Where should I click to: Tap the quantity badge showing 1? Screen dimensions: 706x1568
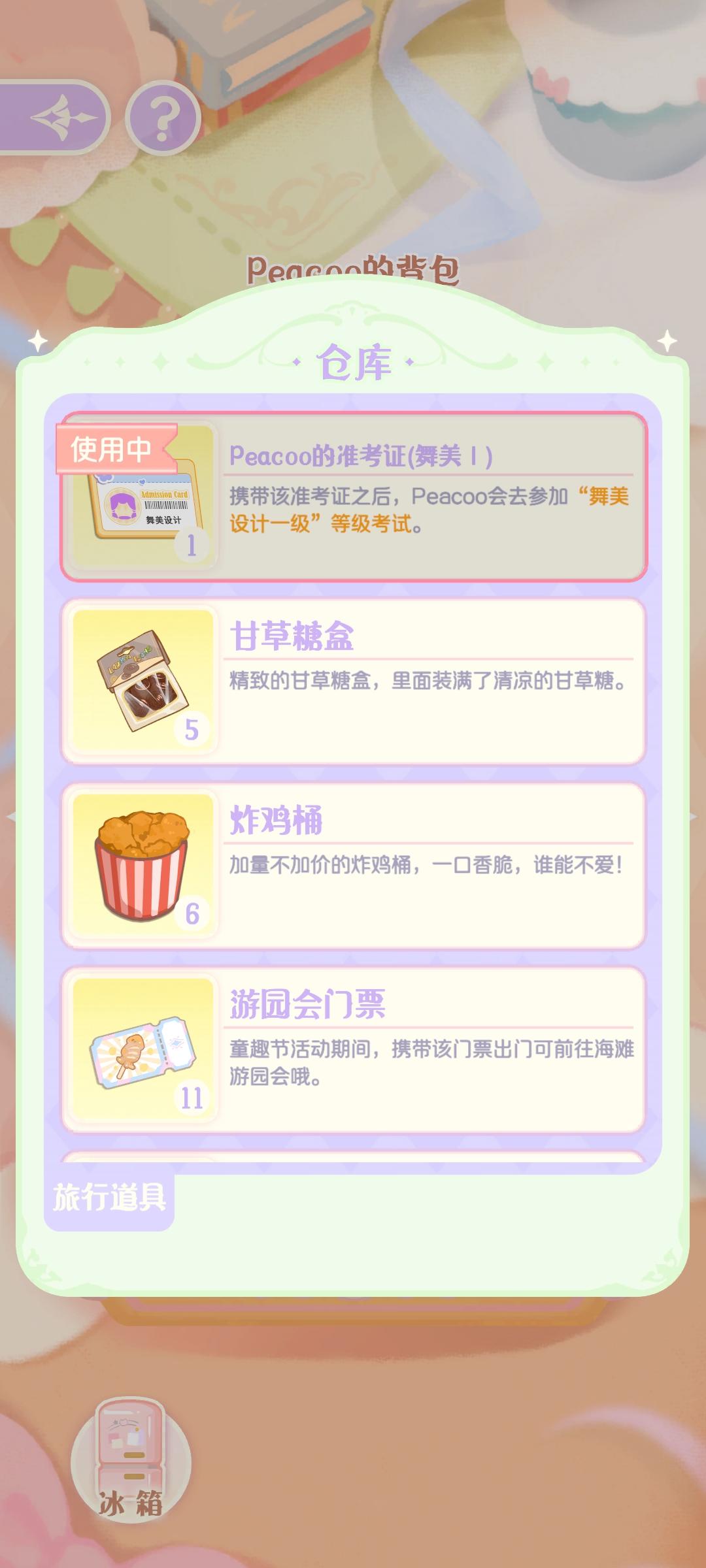tap(190, 543)
